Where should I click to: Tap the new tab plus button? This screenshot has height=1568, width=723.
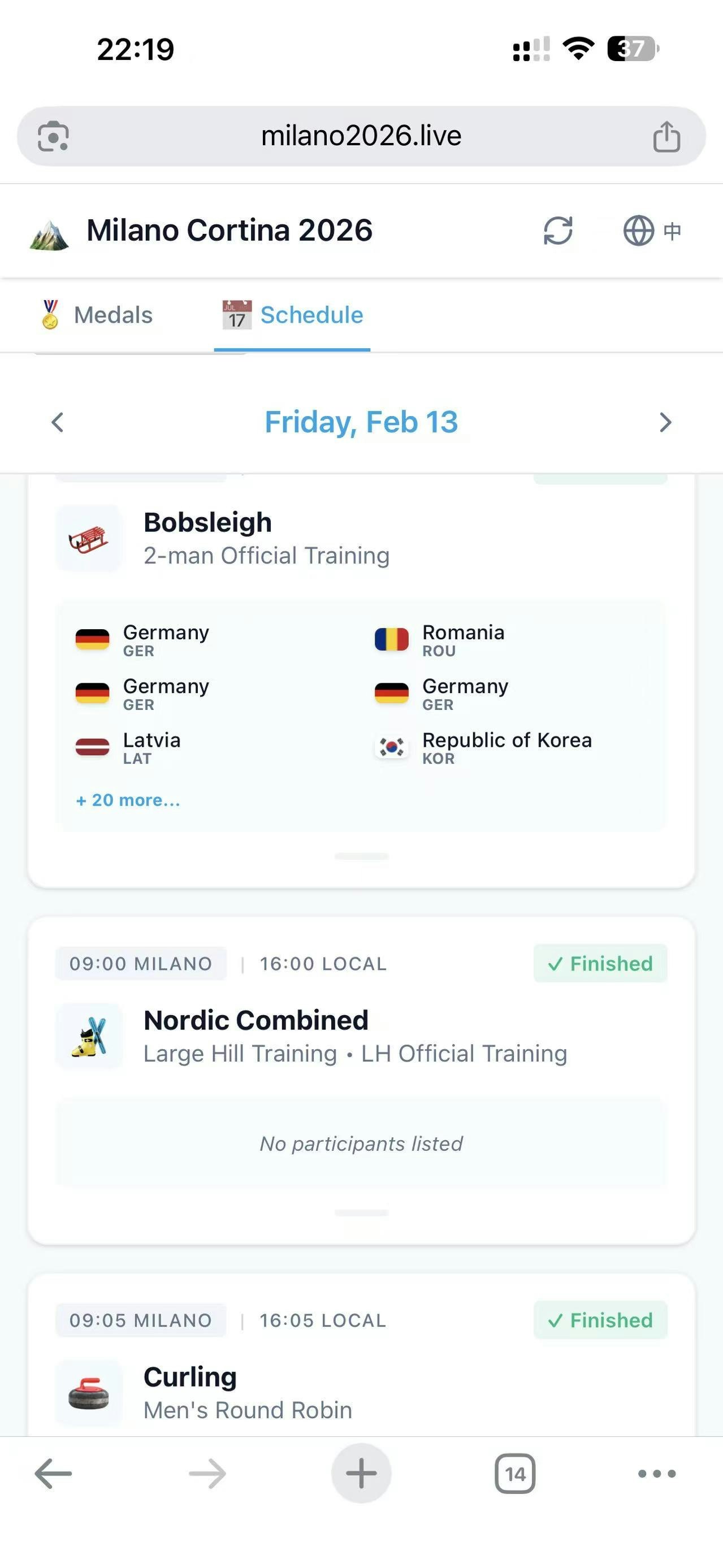tap(361, 1473)
